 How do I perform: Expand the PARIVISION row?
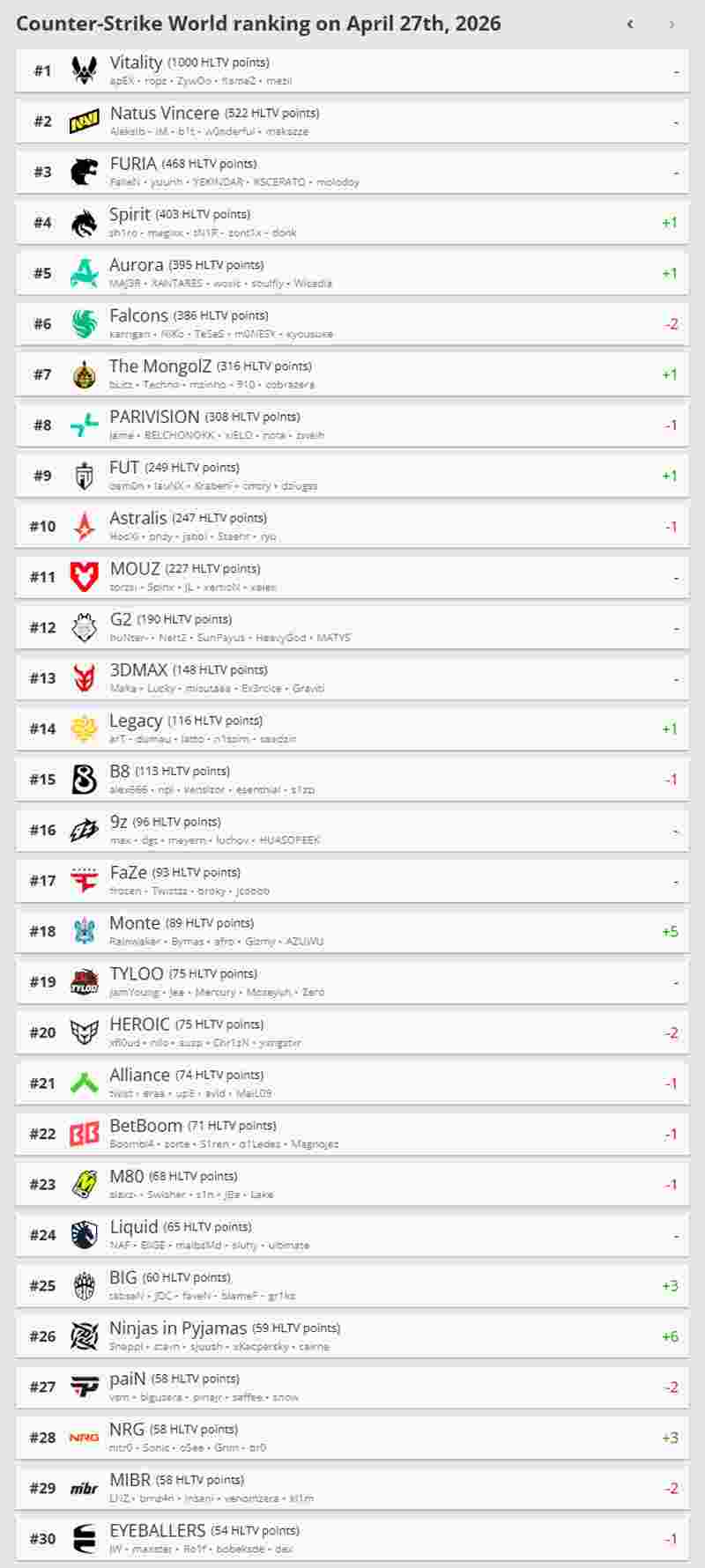click(x=352, y=425)
